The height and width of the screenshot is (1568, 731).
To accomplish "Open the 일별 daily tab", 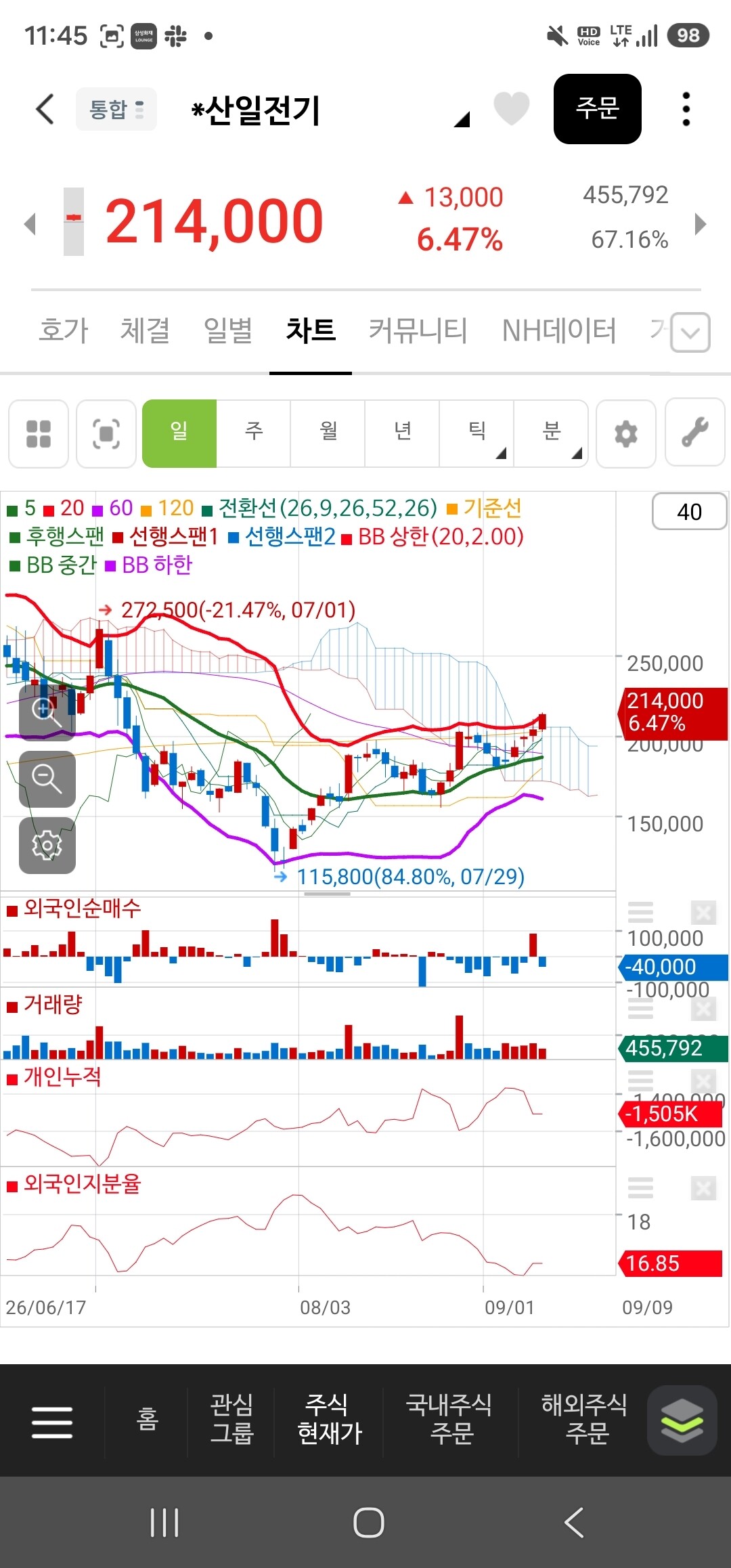I will click(x=228, y=330).
